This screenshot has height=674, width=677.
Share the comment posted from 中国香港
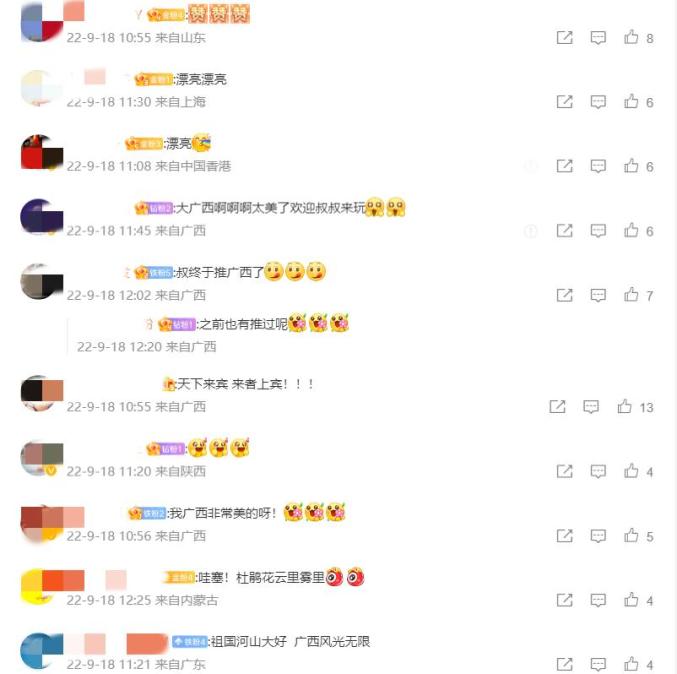[x=564, y=166]
